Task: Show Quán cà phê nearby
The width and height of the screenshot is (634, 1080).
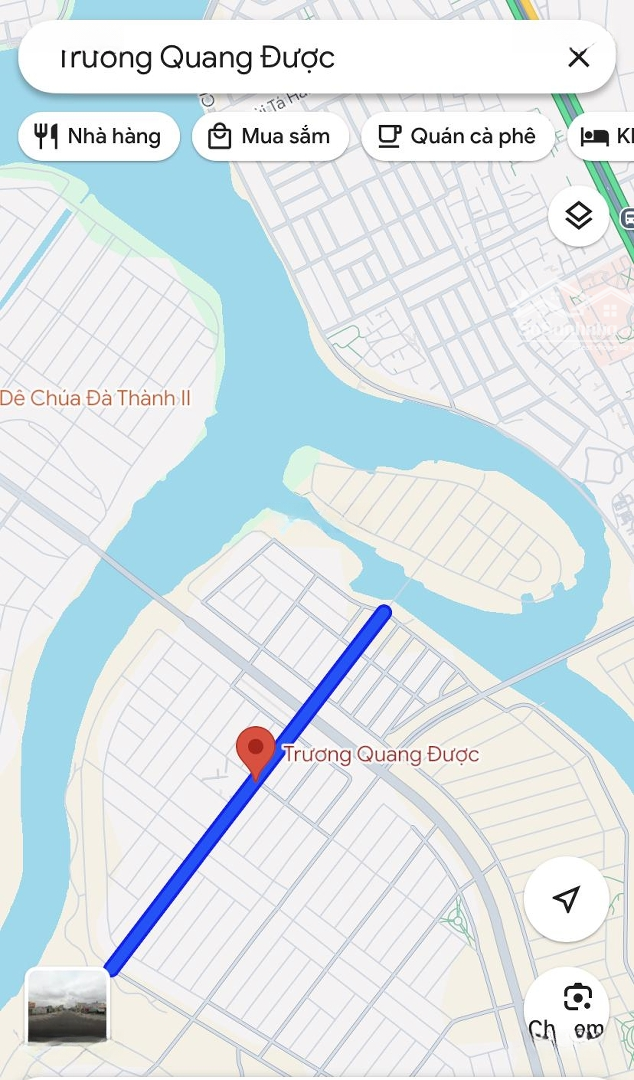Action: coord(458,137)
